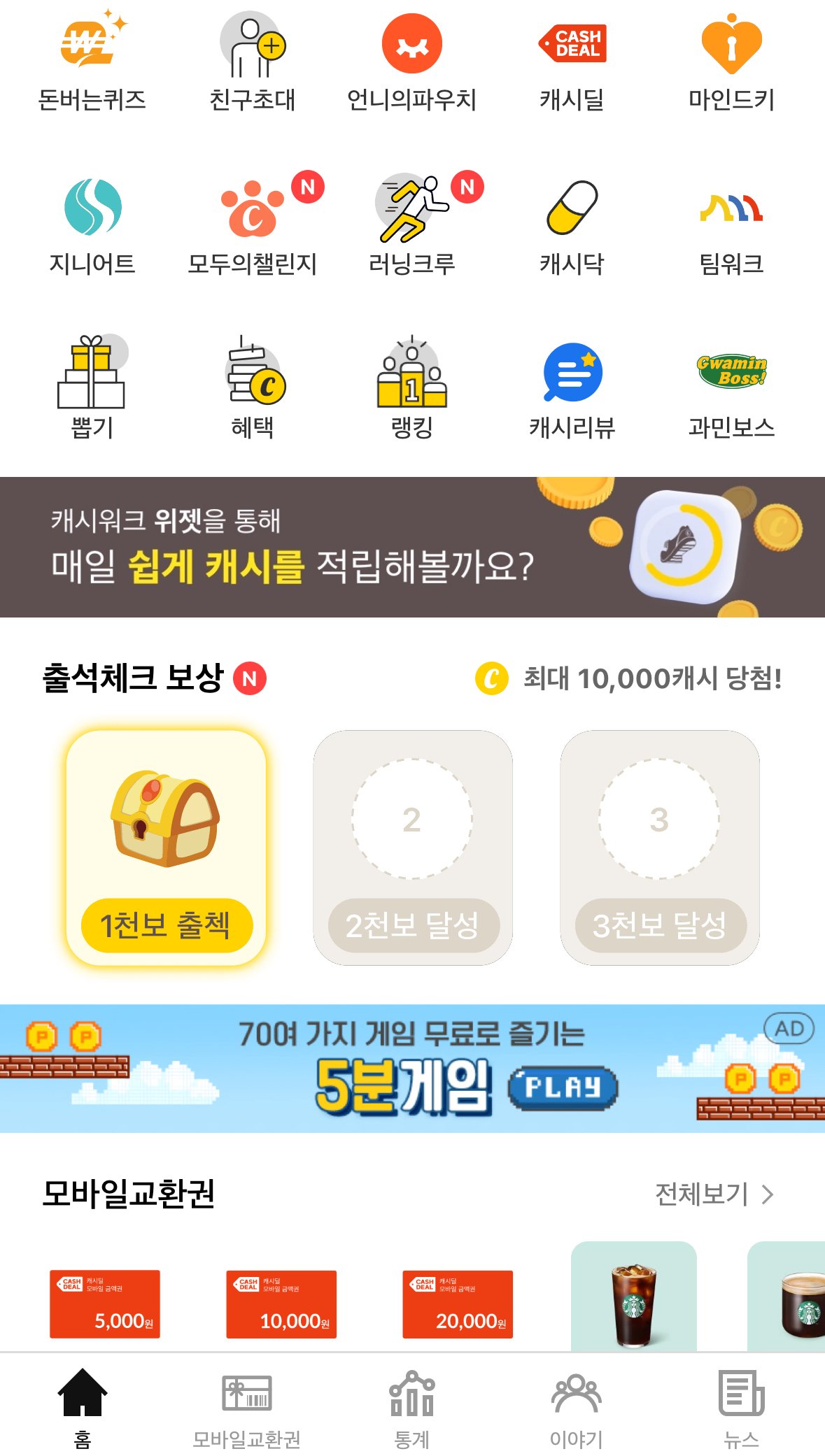Image resolution: width=825 pixels, height=1456 pixels.
Task: Open 돈버는퀴즈 shortcut
Action: pos(92,63)
